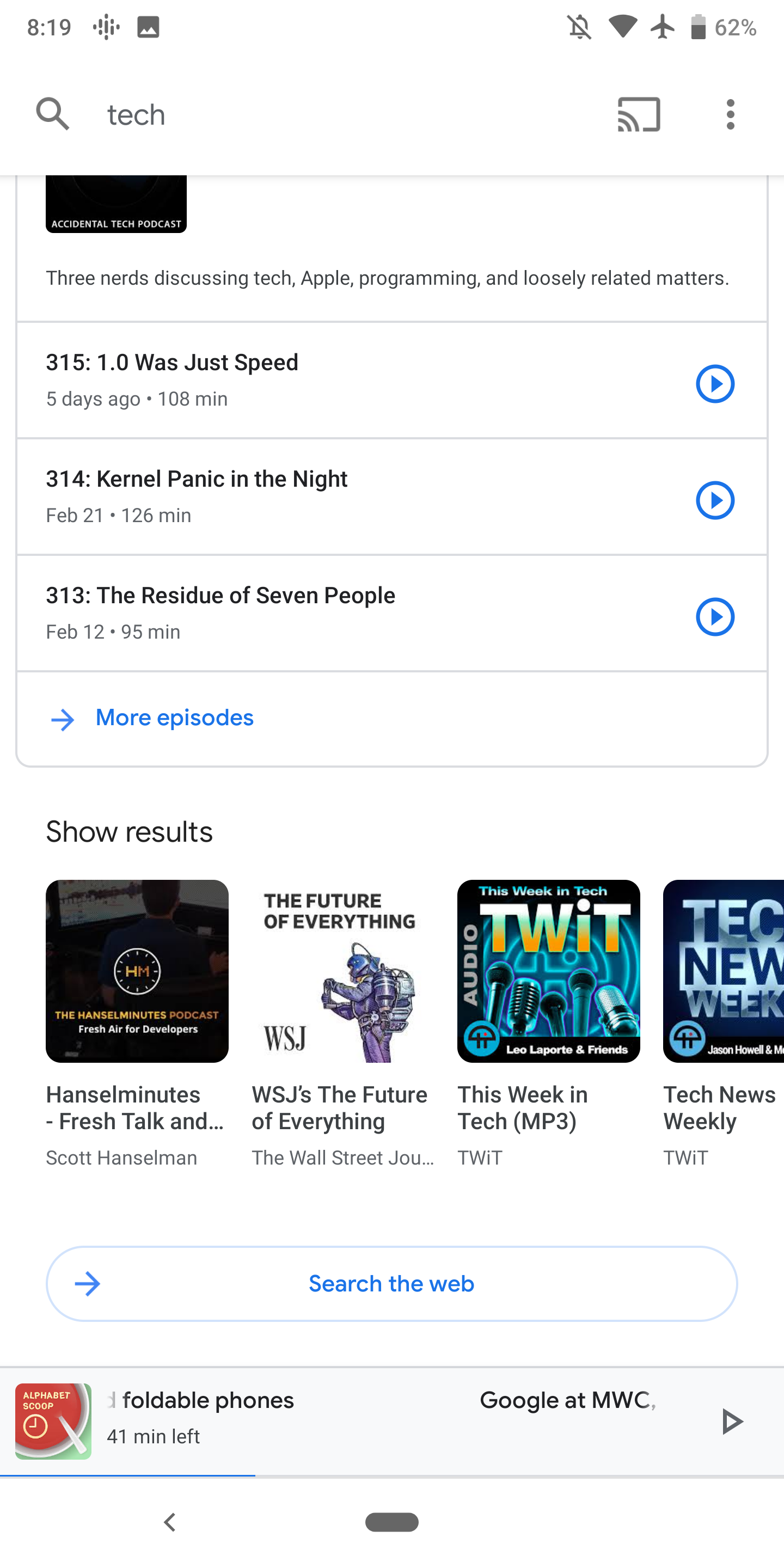This screenshot has height=1568, width=784.
Task: Tap the Alphabet Scoop artwork in mini player
Action: tap(53, 1420)
